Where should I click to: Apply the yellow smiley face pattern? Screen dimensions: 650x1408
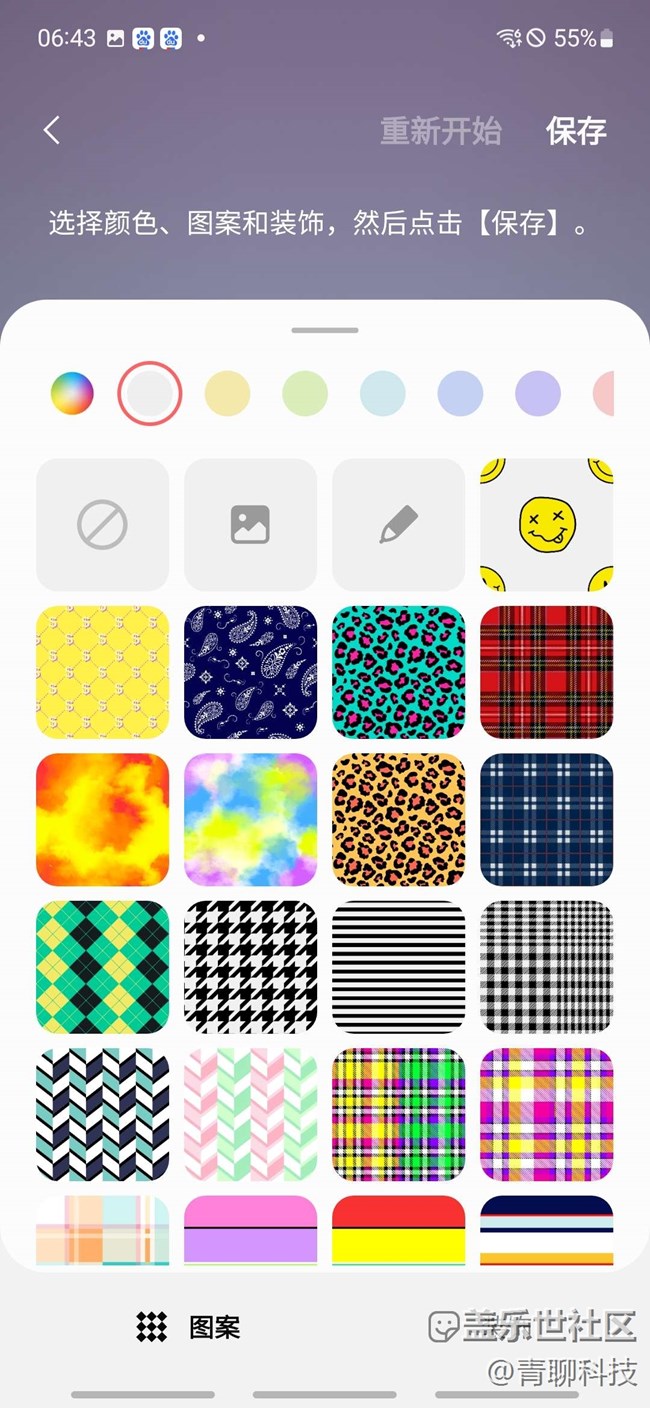pos(546,524)
